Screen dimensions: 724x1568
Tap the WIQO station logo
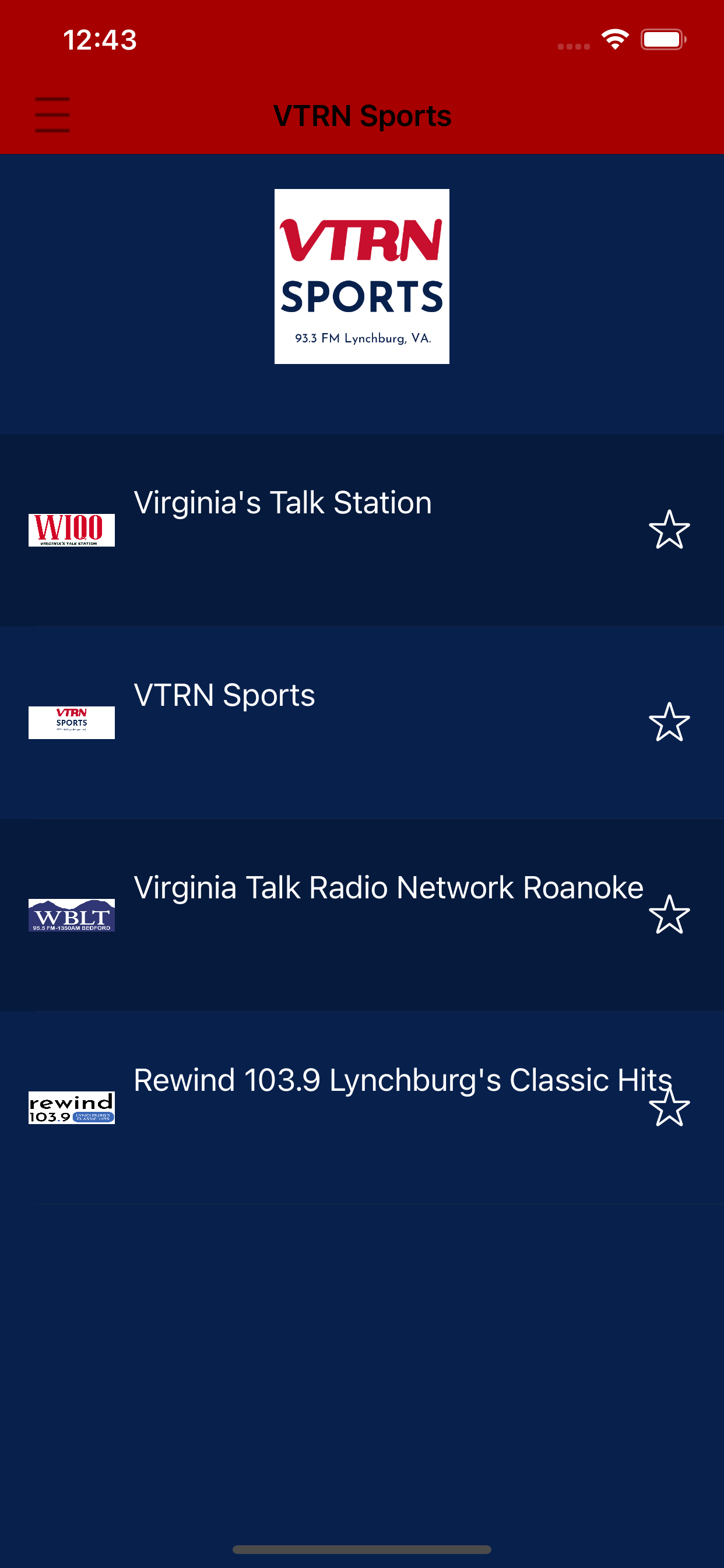click(x=71, y=530)
